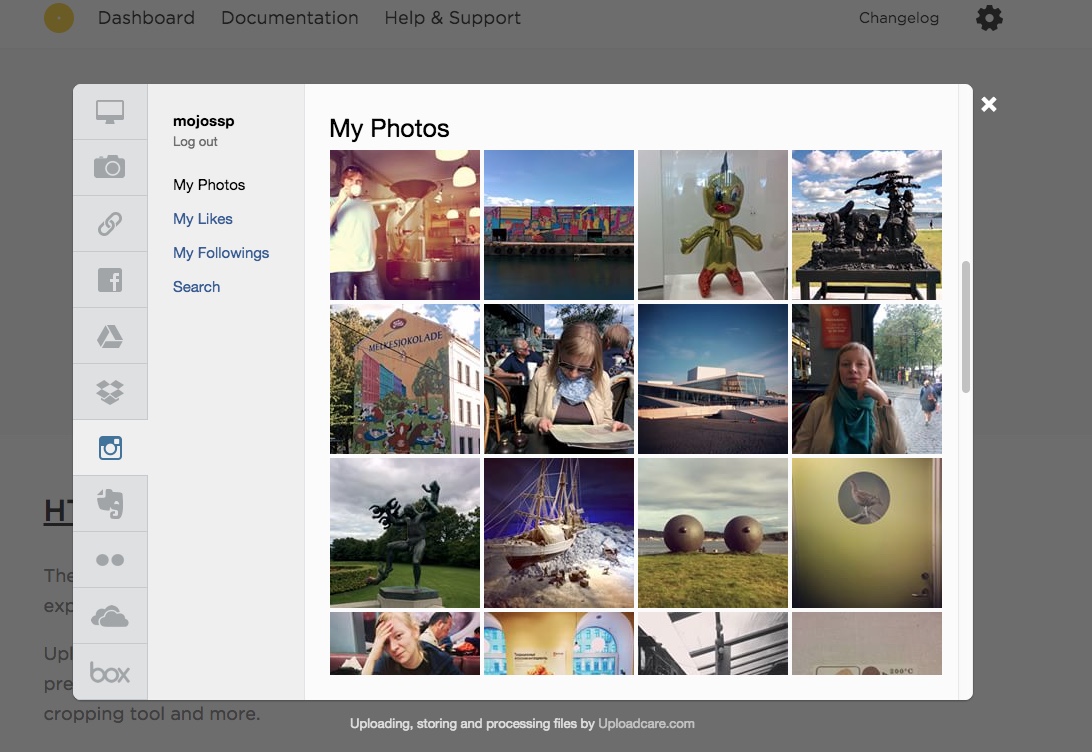Show My Followings

(221, 253)
